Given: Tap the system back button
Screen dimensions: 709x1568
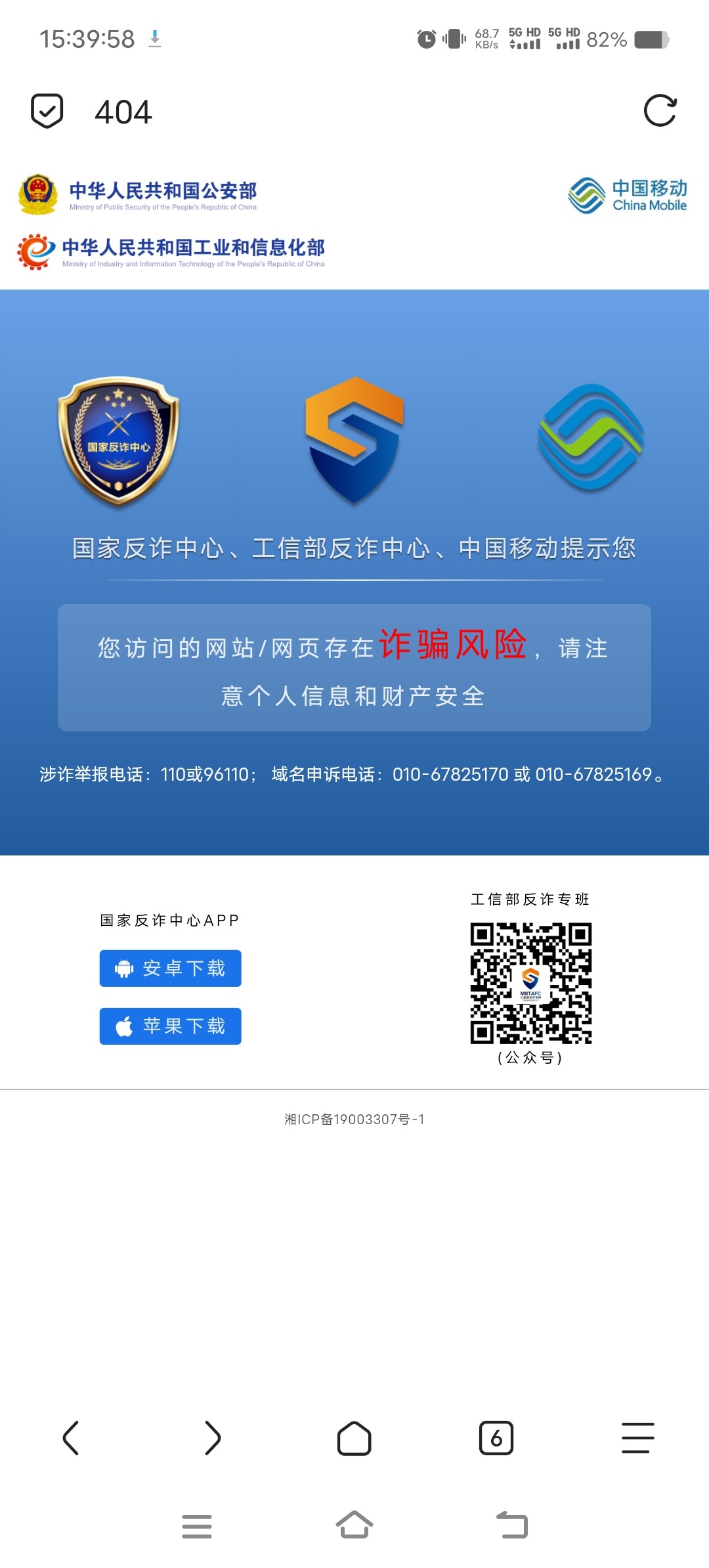Looking at the screenshot, I should coord(512,1525).
